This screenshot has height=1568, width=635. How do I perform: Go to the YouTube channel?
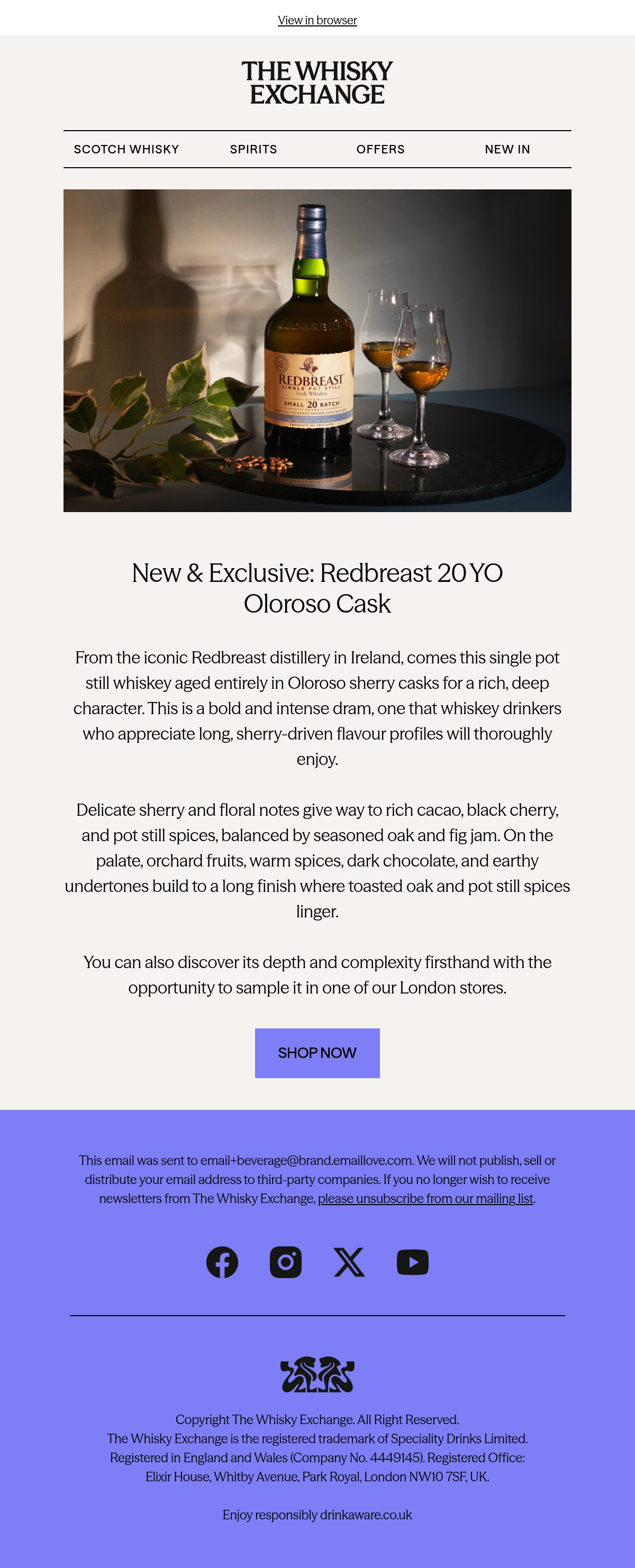pyautogui.click(x=413, y=1262)
